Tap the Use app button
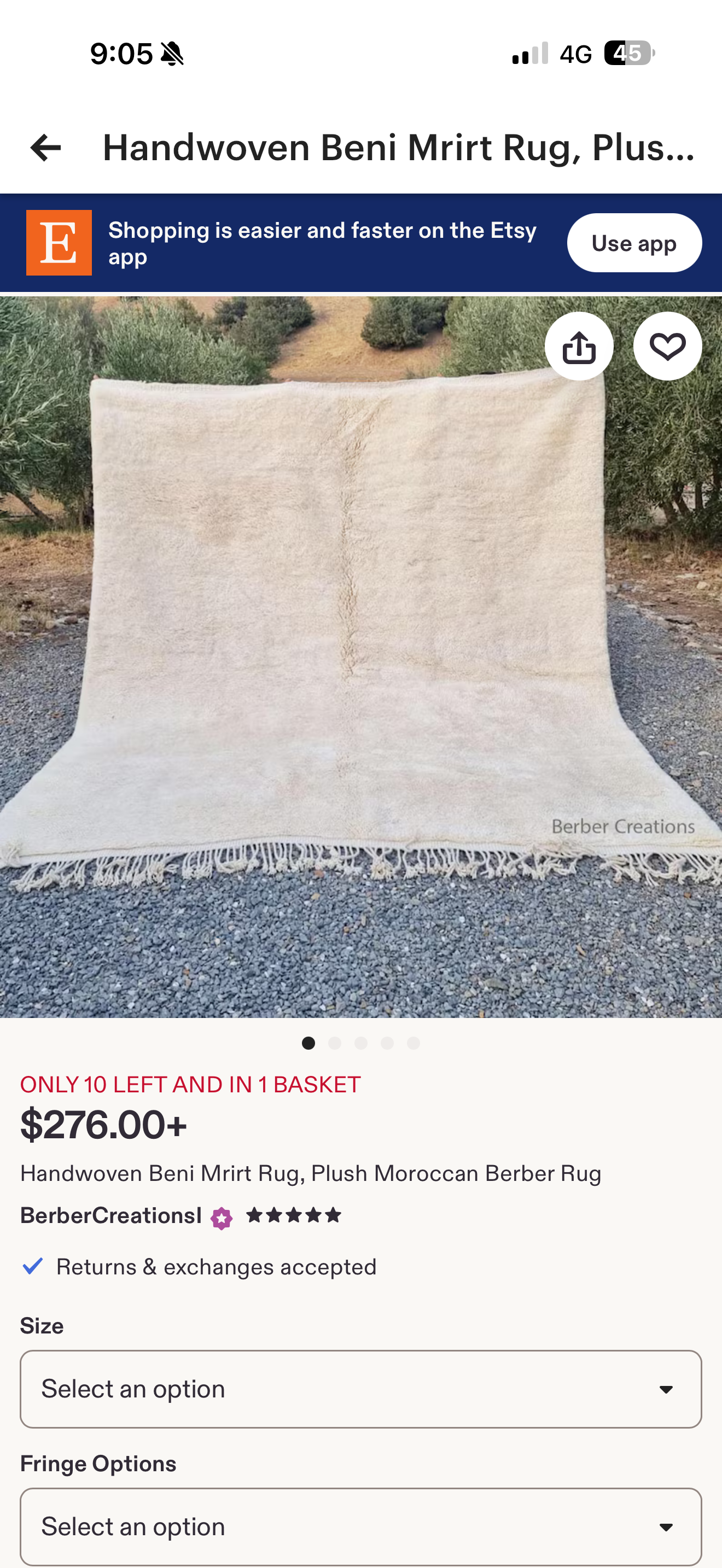This screenshot has width=722, height=1568. click(634, 243)
